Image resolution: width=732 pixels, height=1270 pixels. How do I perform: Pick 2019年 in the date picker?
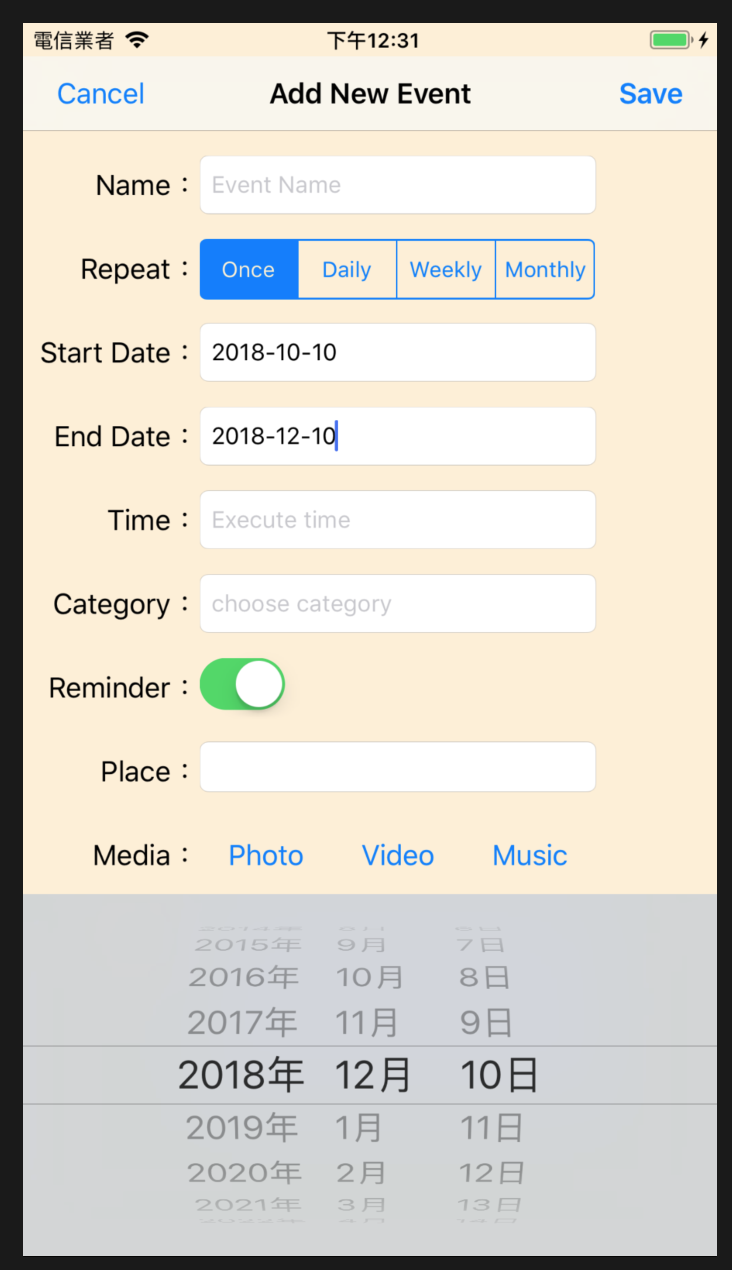[242, 1128]
